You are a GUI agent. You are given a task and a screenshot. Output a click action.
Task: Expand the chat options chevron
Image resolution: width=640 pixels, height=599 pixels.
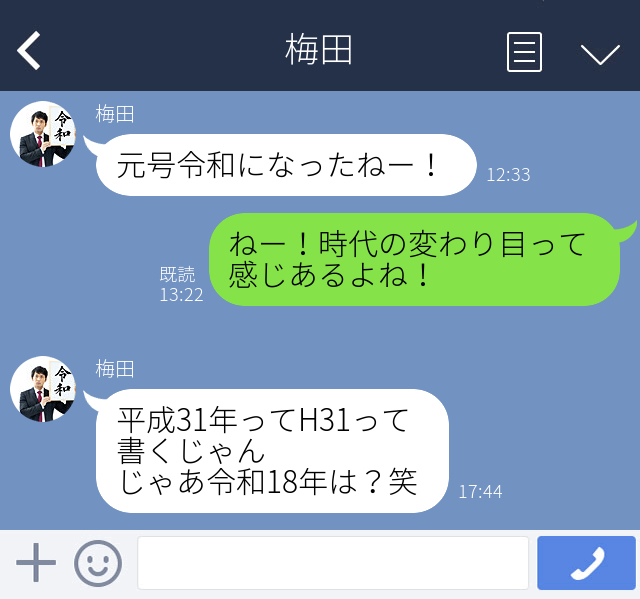[x=600, y=53]
